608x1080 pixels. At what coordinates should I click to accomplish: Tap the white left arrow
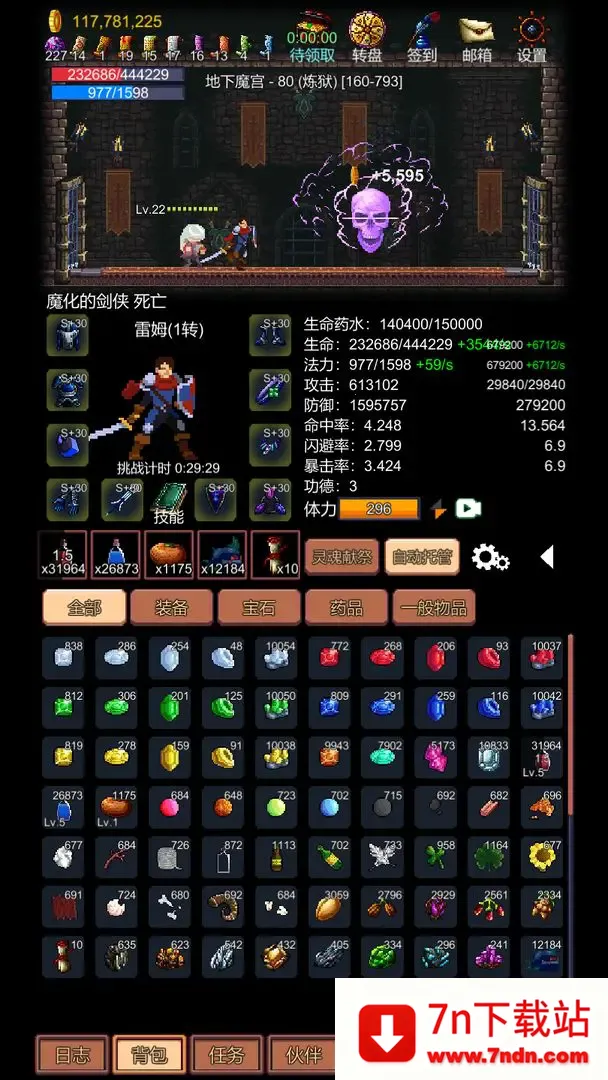point(546,557)
